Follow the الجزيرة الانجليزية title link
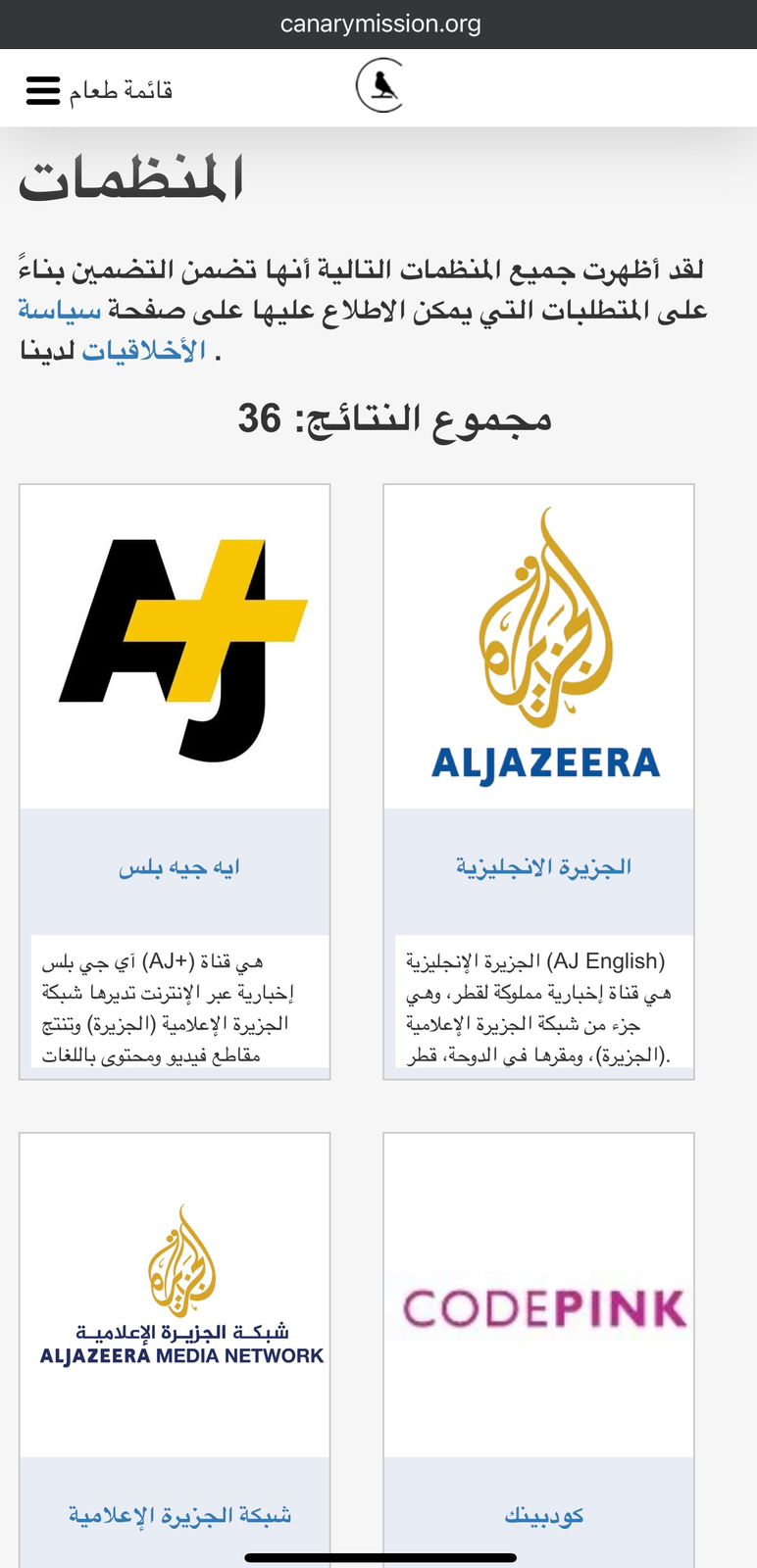The image size is (757, 1568). click(542, 867)
